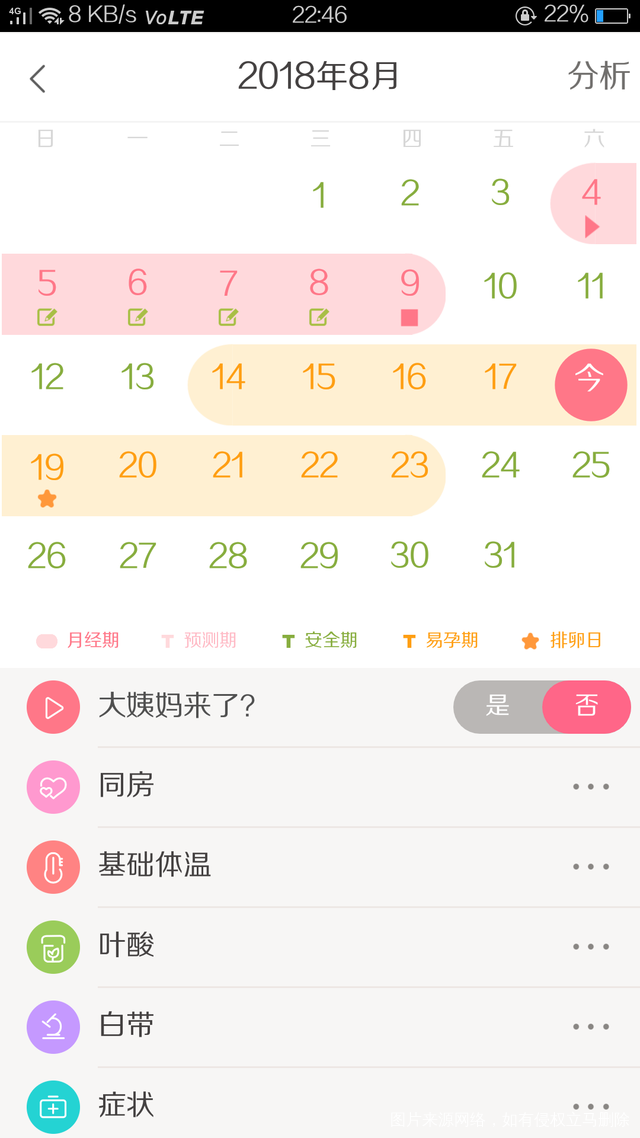Select August 9 on the calendar

tap(409, 292)
